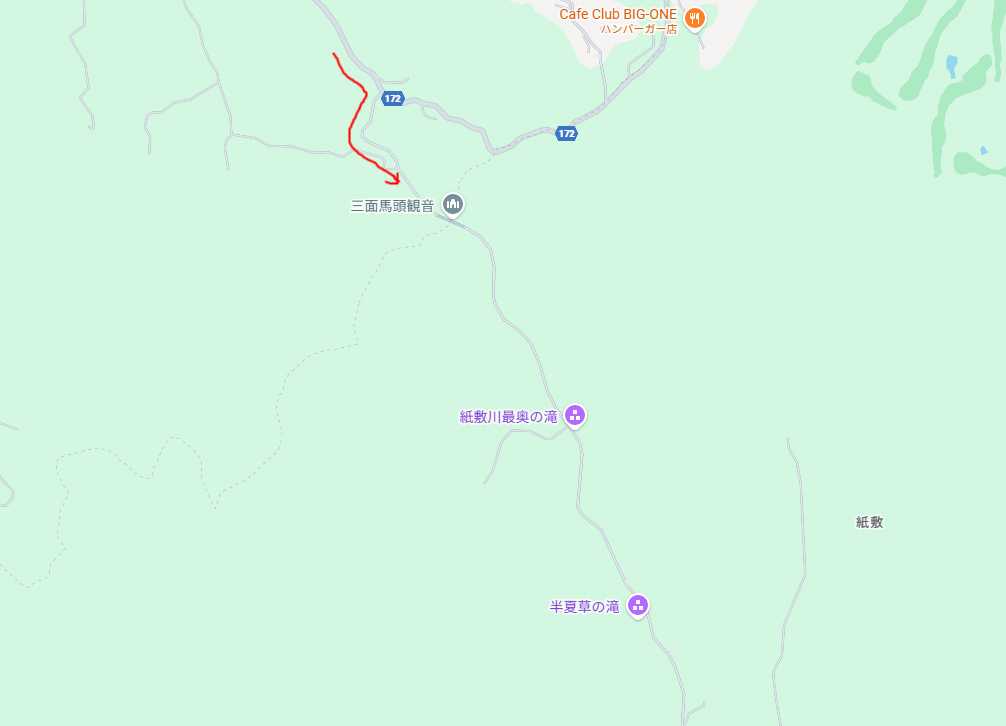Open the Cafe Club BIG-ONE restaurant pin

click(696, 17)
